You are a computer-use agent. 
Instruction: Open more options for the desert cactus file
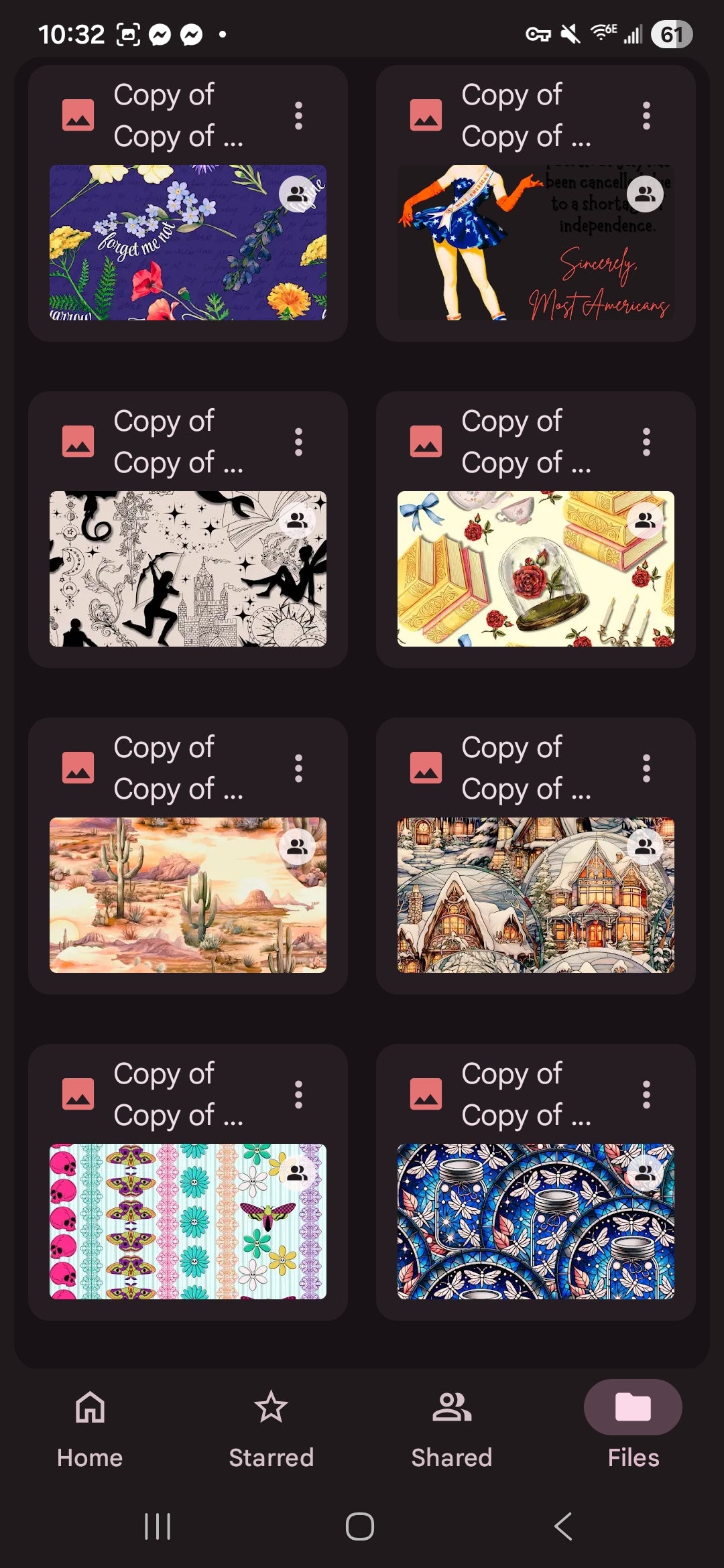click(299, 769)
